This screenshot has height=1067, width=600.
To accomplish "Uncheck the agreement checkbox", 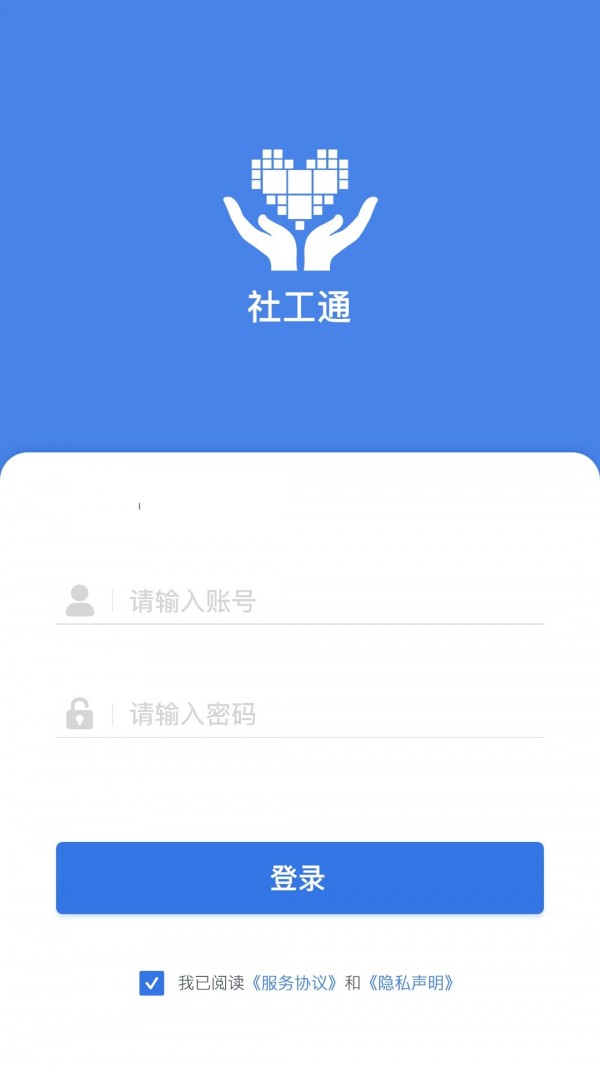I will [x=152, y=983].
